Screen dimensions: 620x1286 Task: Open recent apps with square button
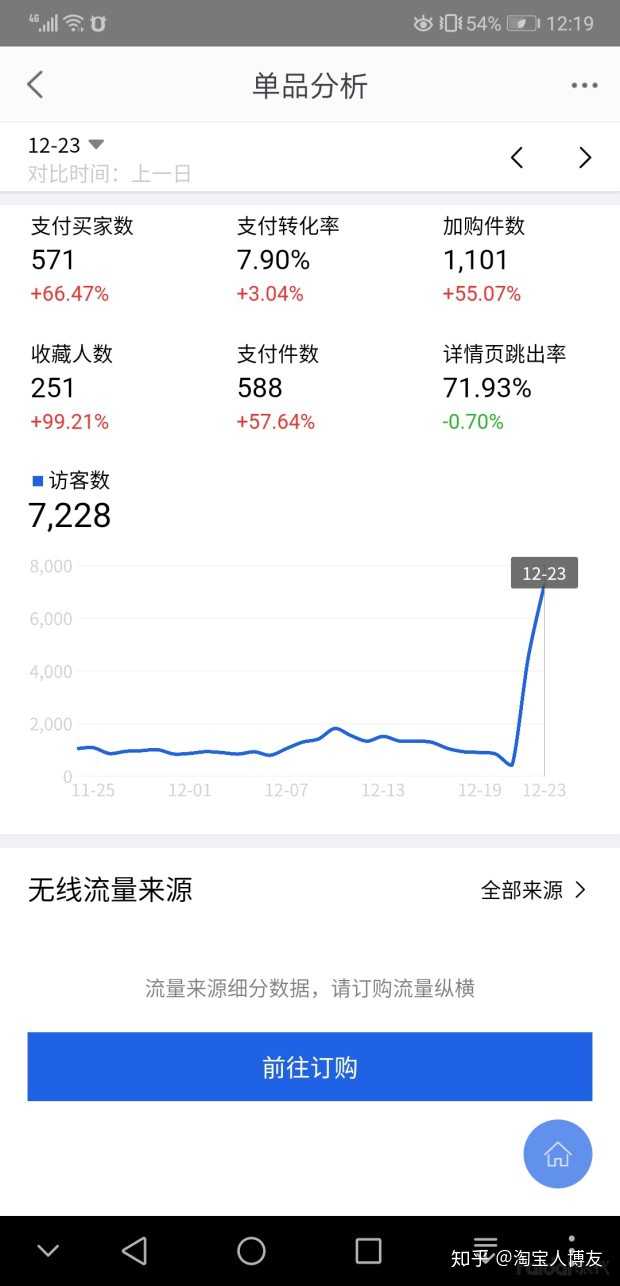pos(368,1250)
